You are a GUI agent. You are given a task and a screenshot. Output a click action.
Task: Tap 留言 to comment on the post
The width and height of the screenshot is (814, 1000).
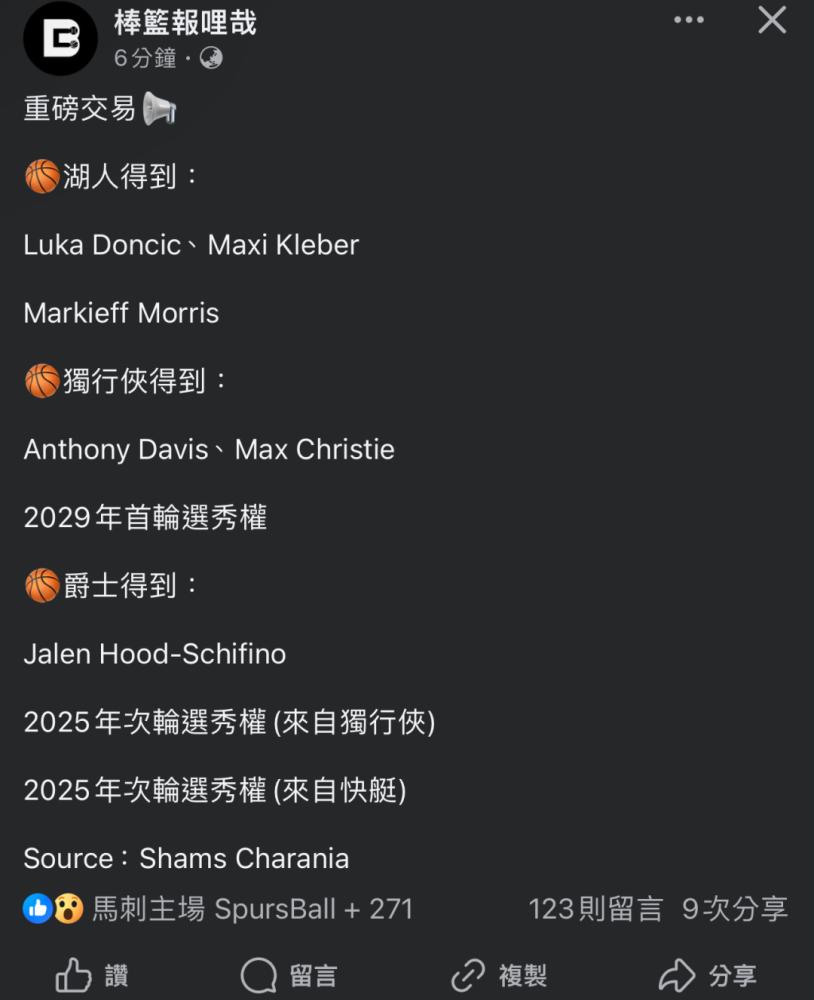pyautogui.click(x=289, y=974)
